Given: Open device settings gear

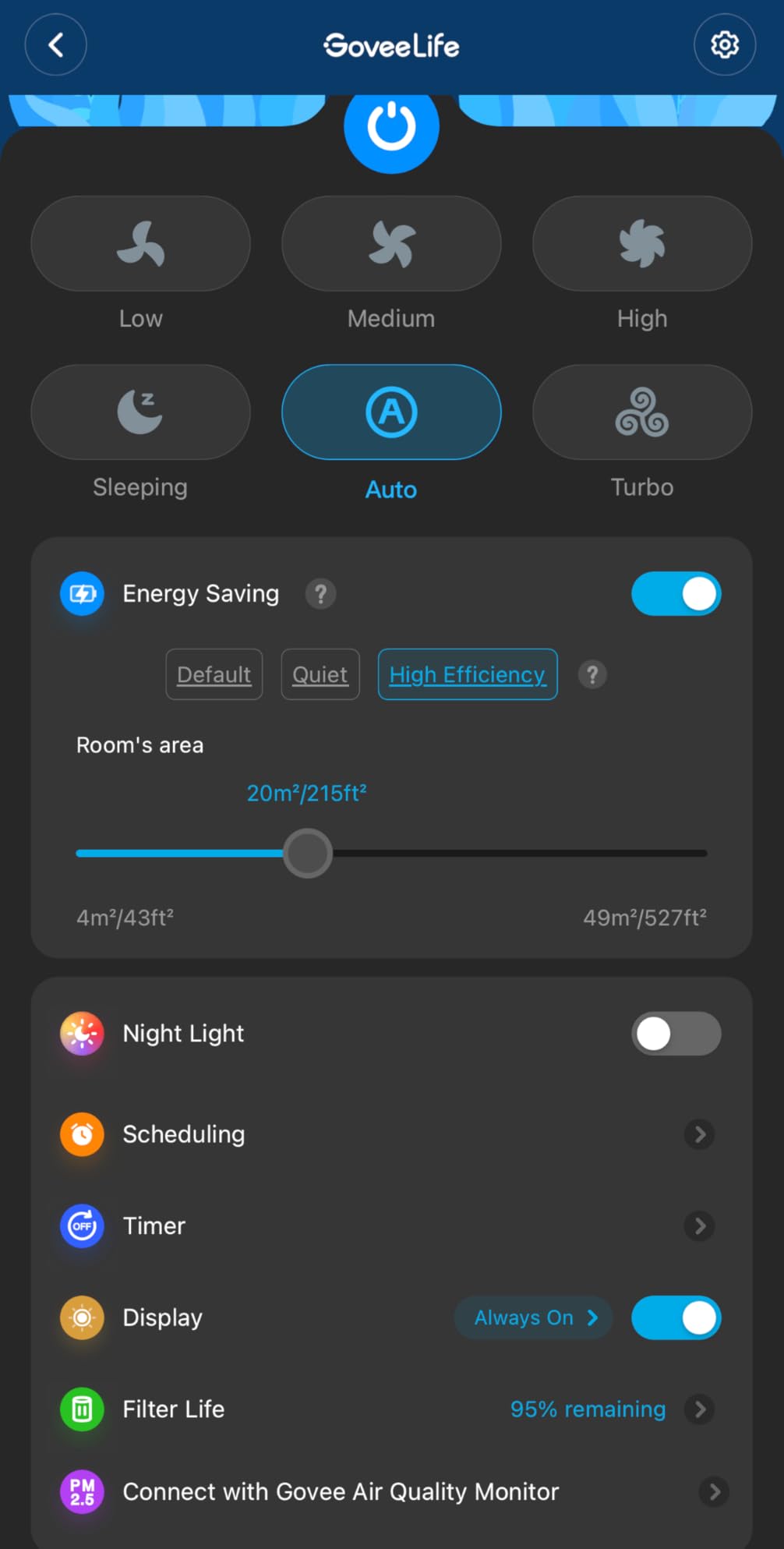Looking at the screenshot, I should tap(724, 45).
